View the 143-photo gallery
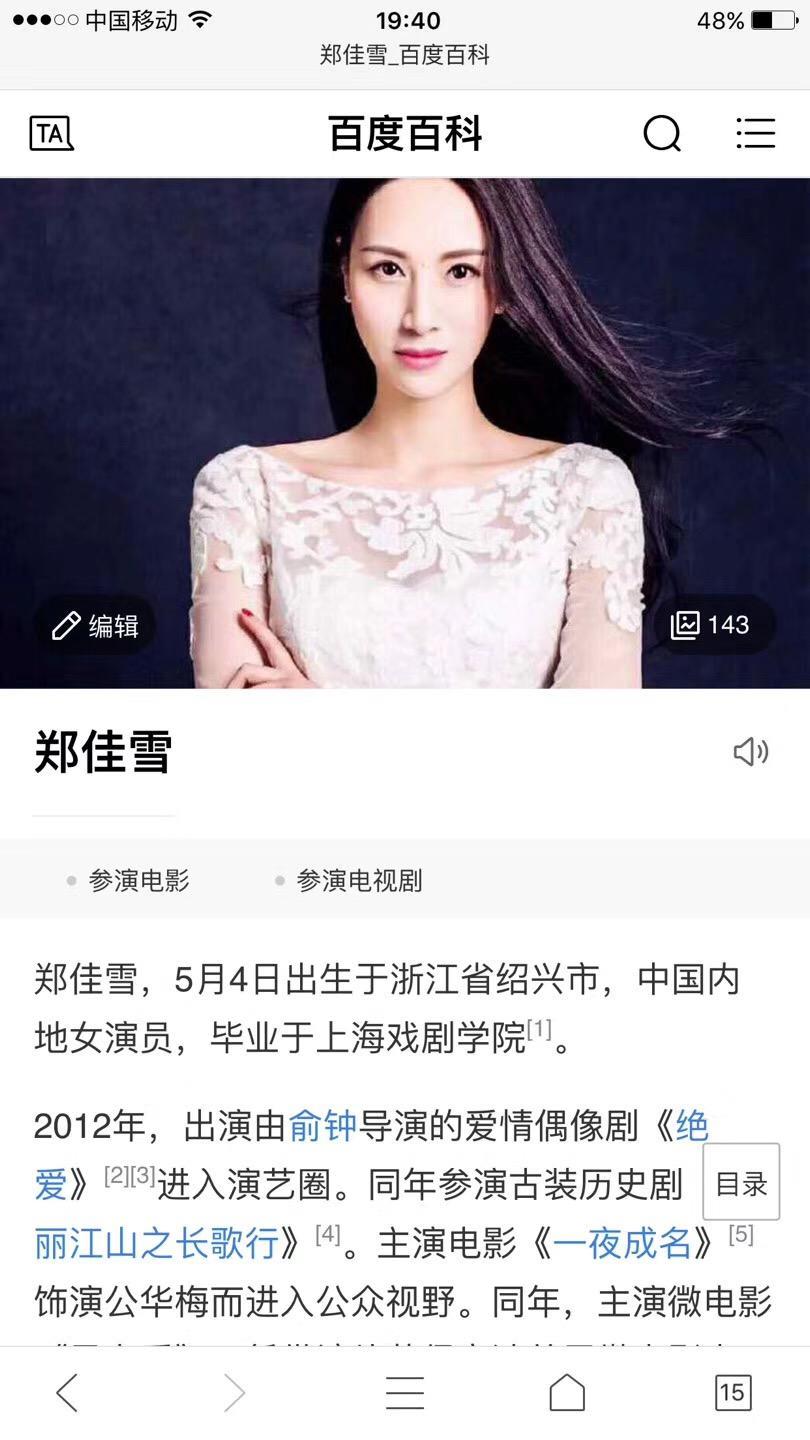Viewport: 810px width, 1440px height. (711, 625)
